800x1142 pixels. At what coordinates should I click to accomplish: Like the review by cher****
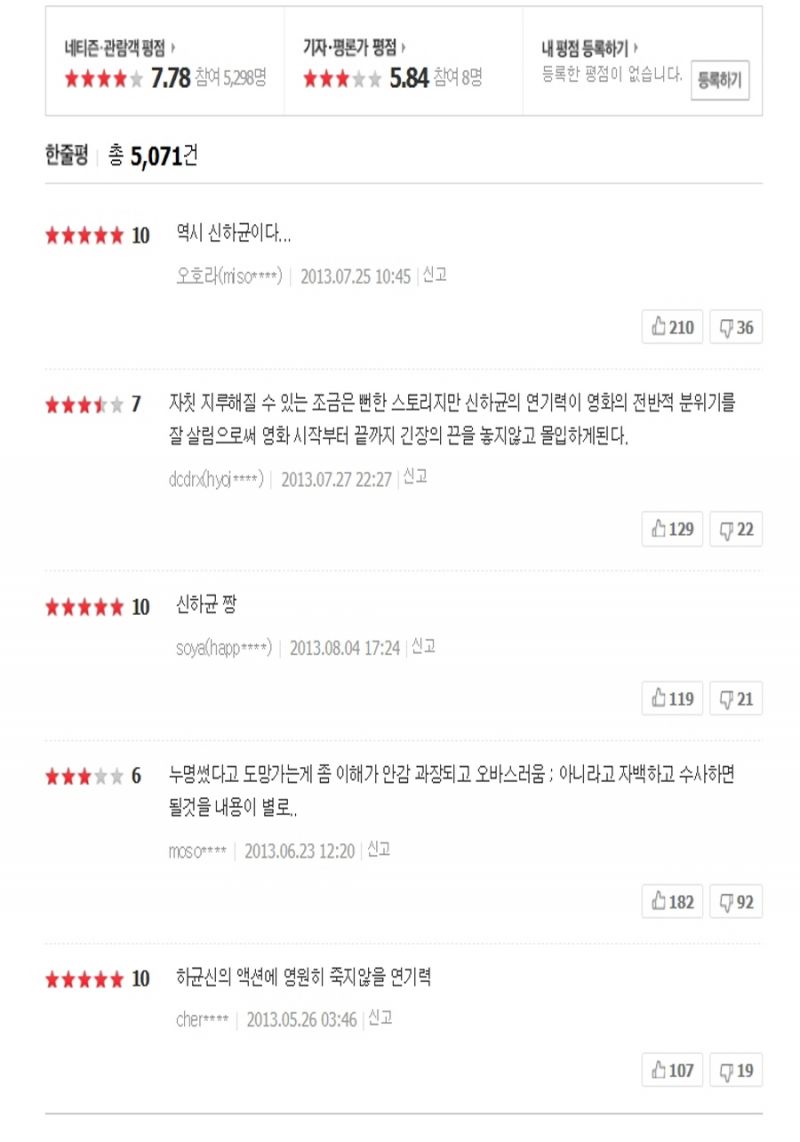point(672,1071)
